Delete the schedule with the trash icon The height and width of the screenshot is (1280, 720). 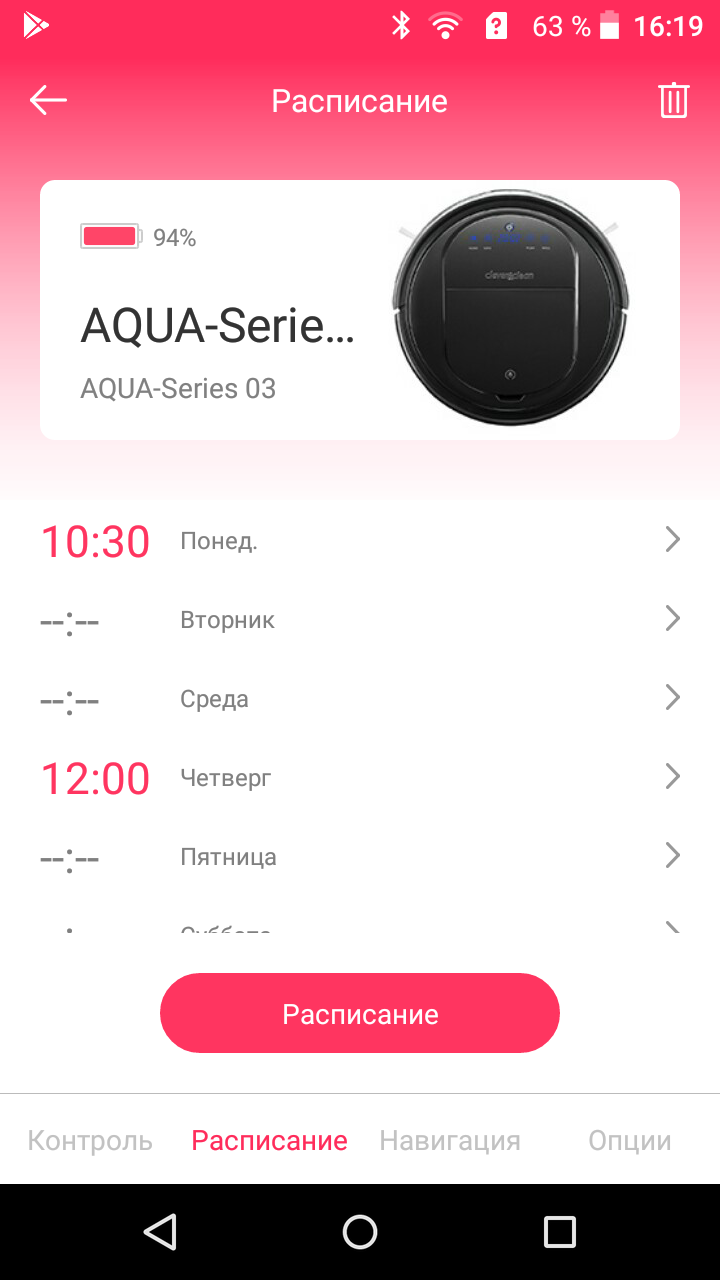tap(673, 101)
